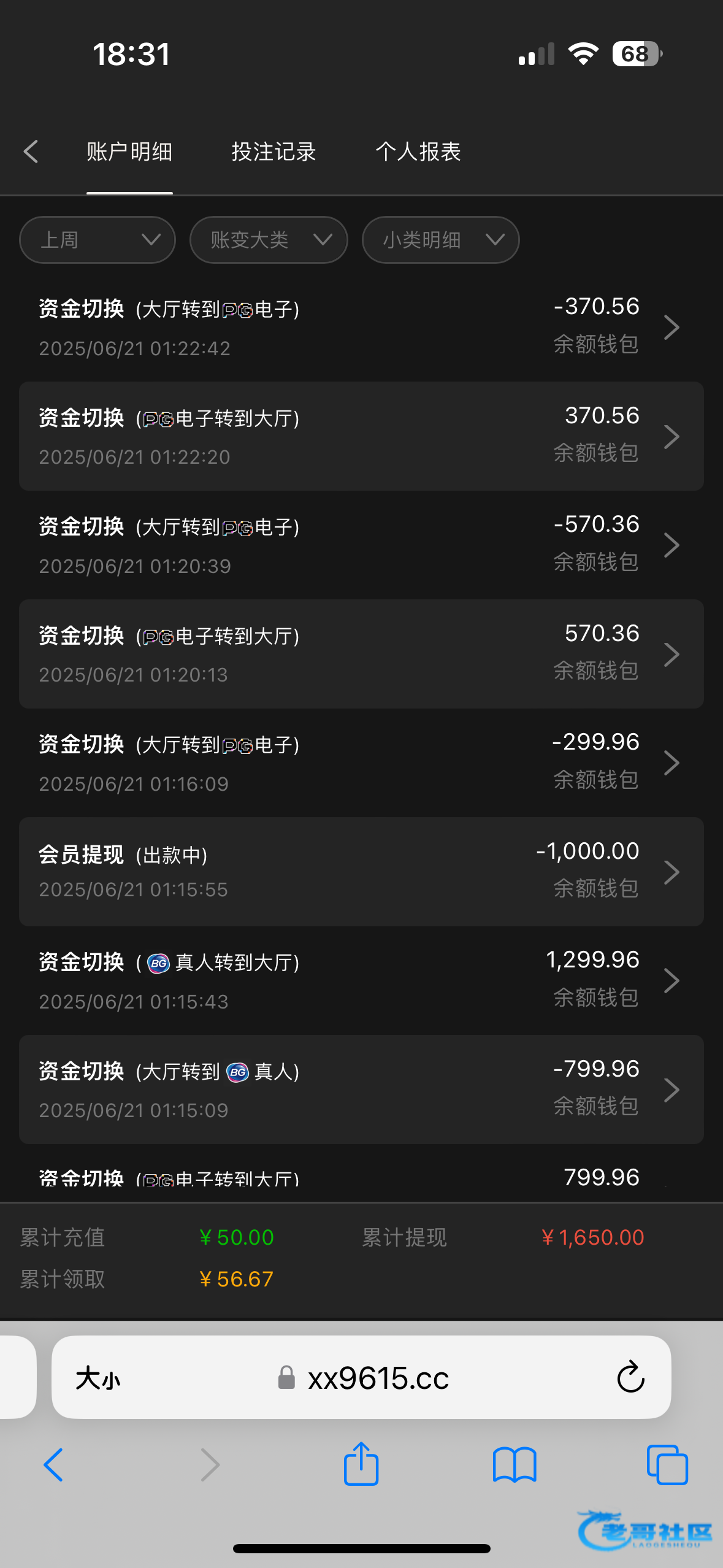View the 1,299.96 BG真人 transfer record
This screenshot has height=1568, width=723.
pos(361,980)
